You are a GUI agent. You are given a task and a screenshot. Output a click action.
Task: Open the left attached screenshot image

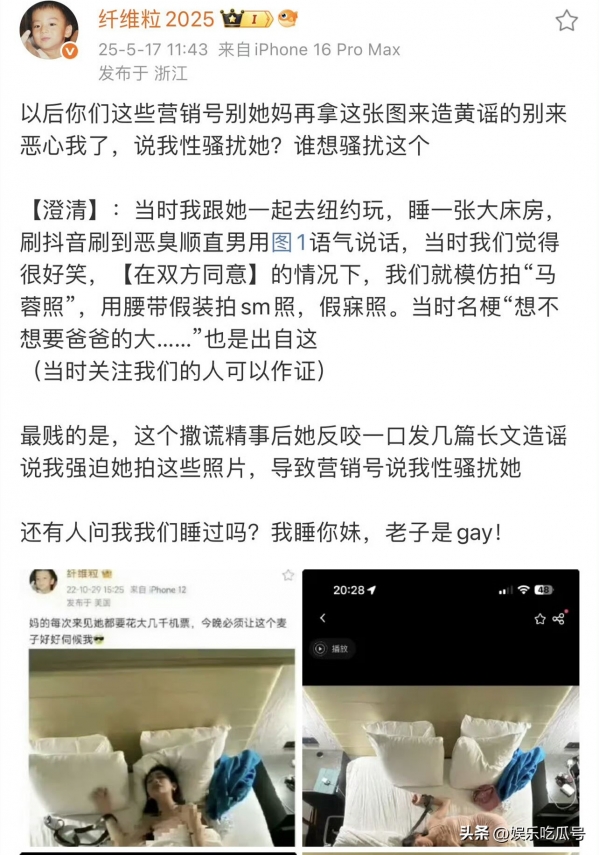coord(160,708)
